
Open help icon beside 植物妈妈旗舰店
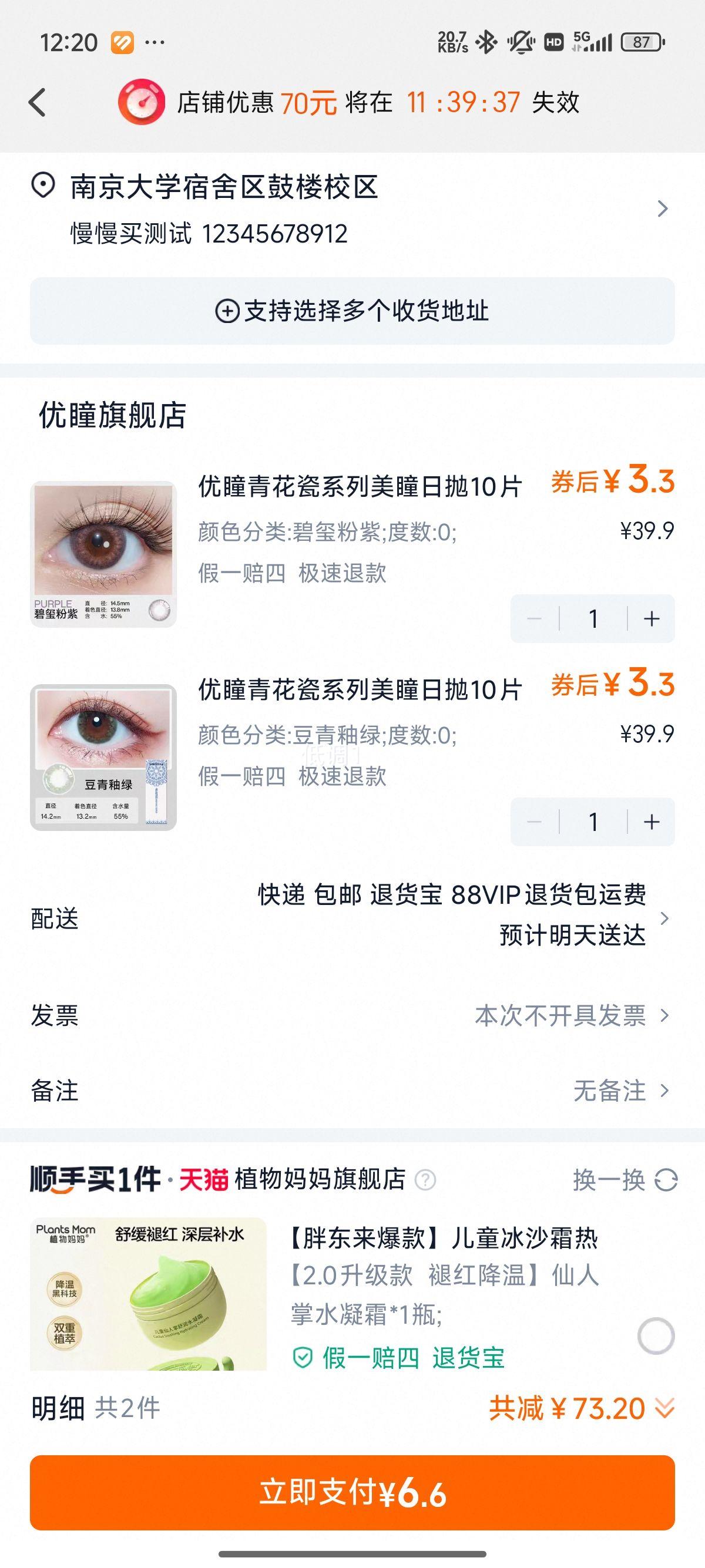[425, 1180]
